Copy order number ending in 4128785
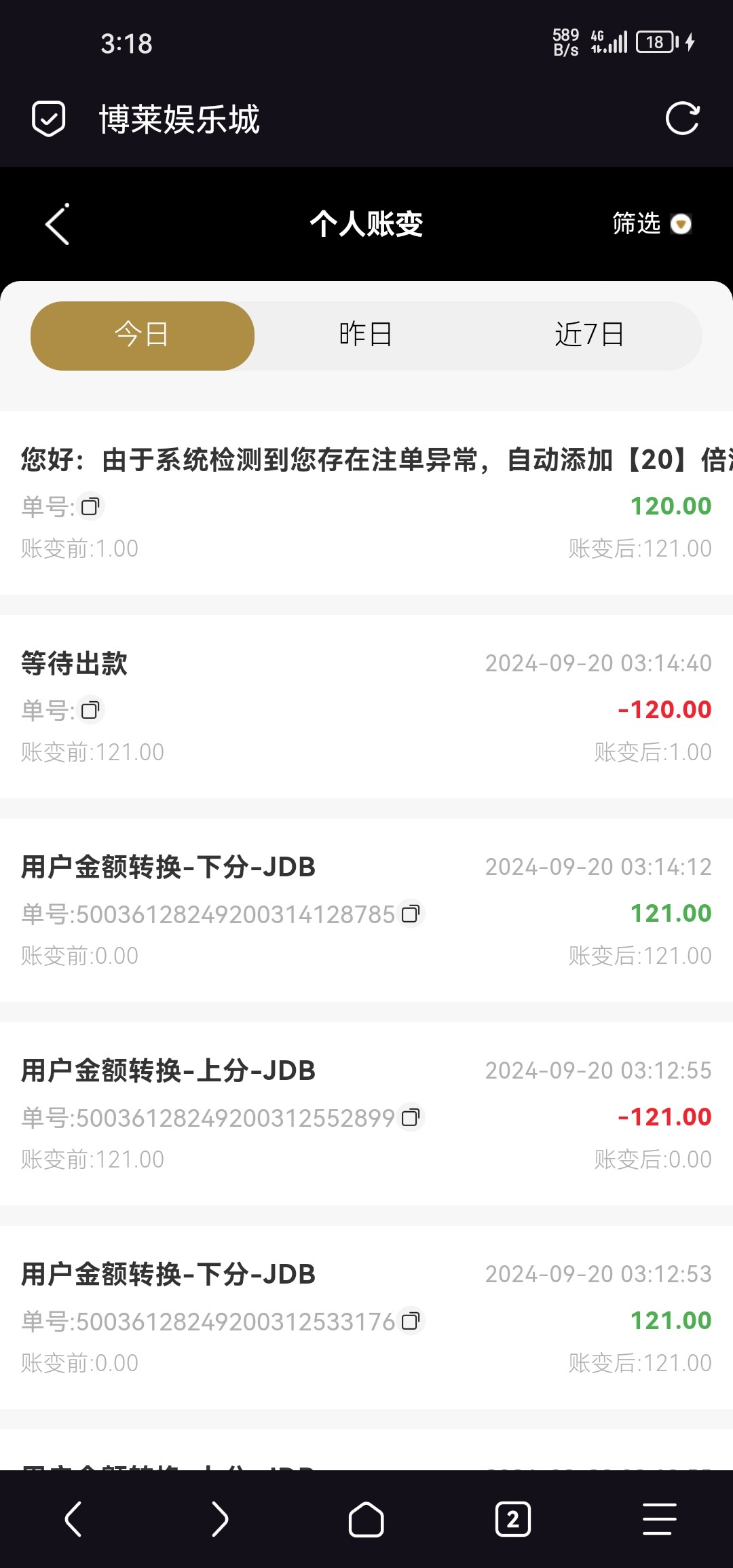733x1568 pixels. coord(411,914)
